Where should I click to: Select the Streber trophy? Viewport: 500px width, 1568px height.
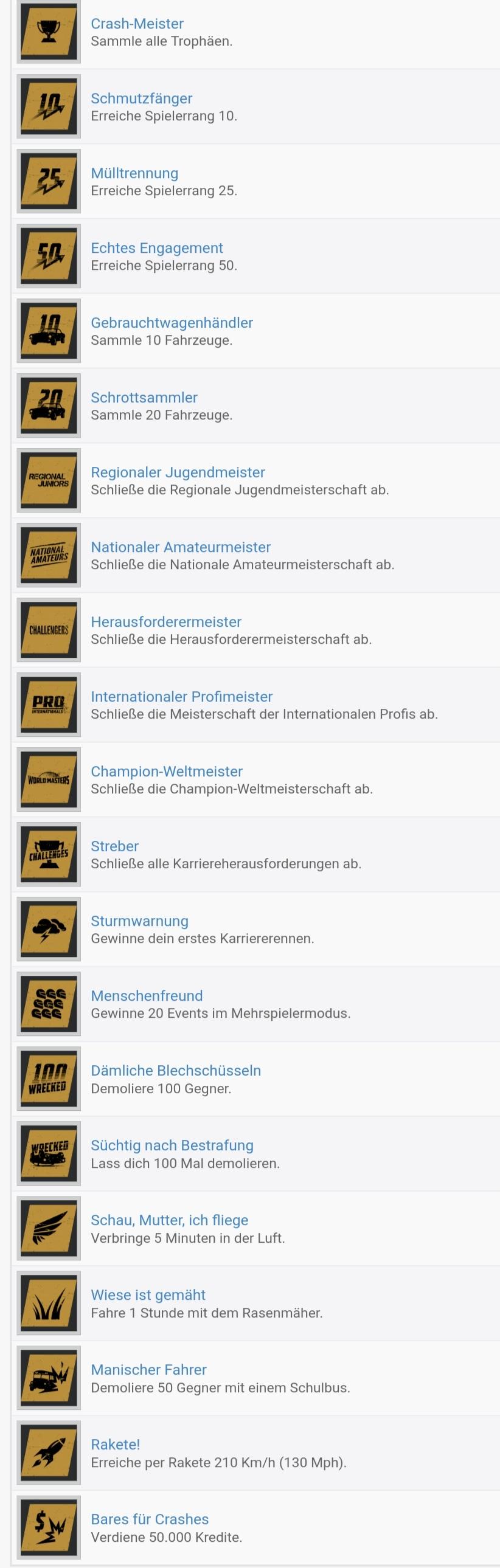click(x=114, y=846)
